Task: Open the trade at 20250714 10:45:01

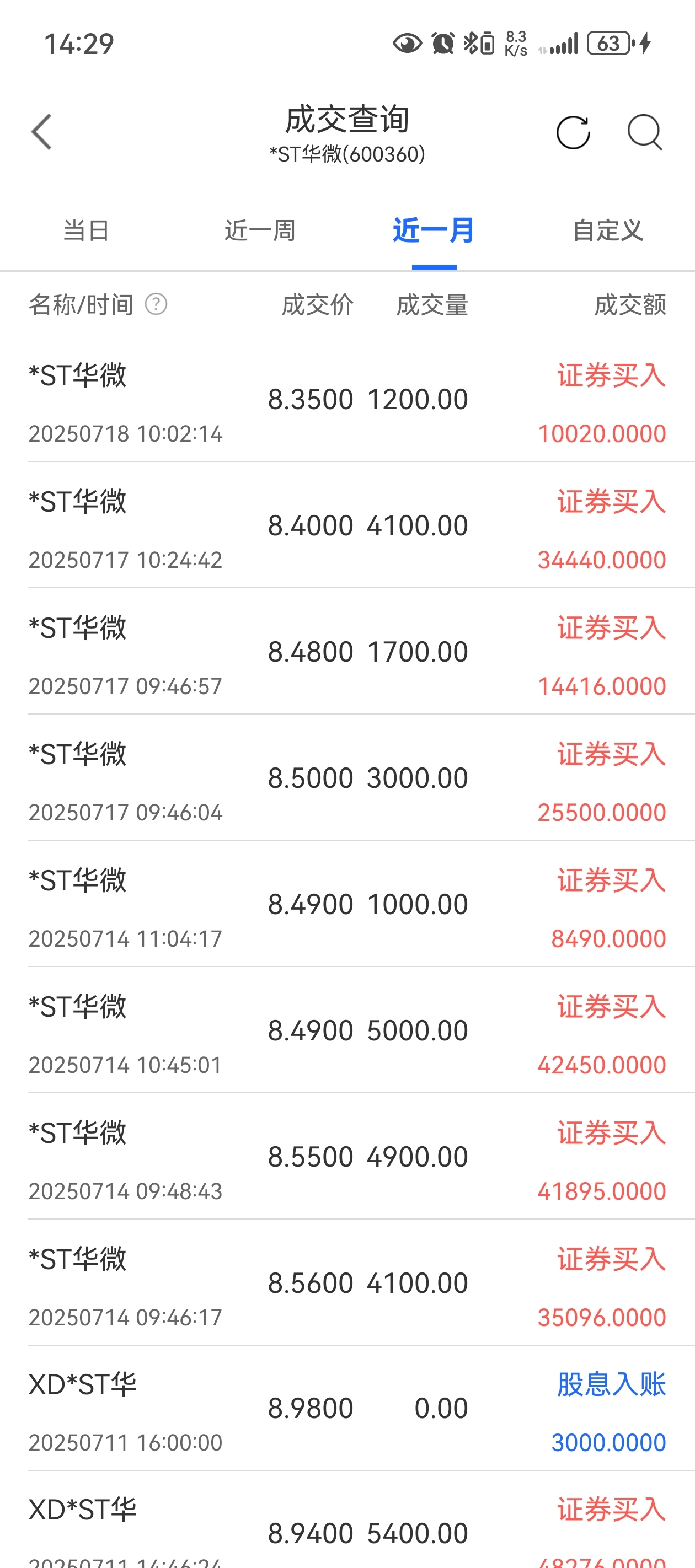Action: [347, 1030]
